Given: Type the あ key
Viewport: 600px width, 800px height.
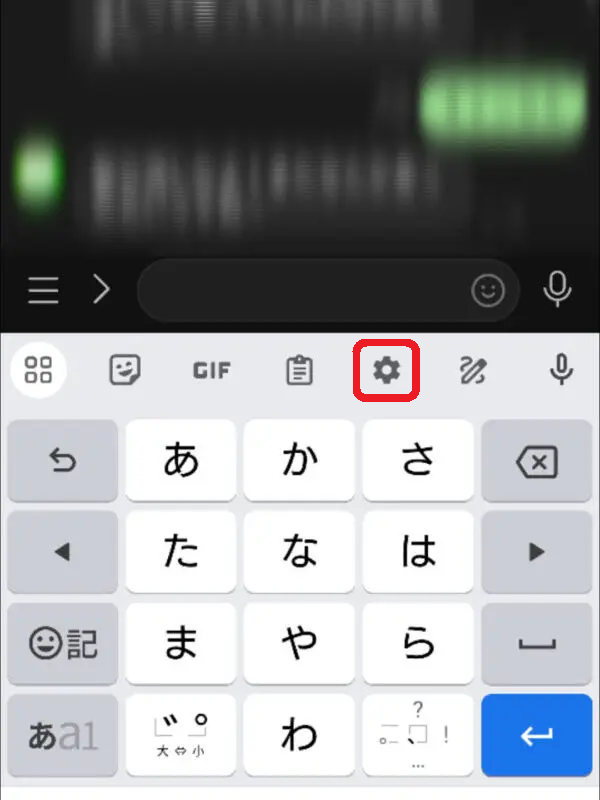Looking at the screenshot, I should (x=181, y=461).
